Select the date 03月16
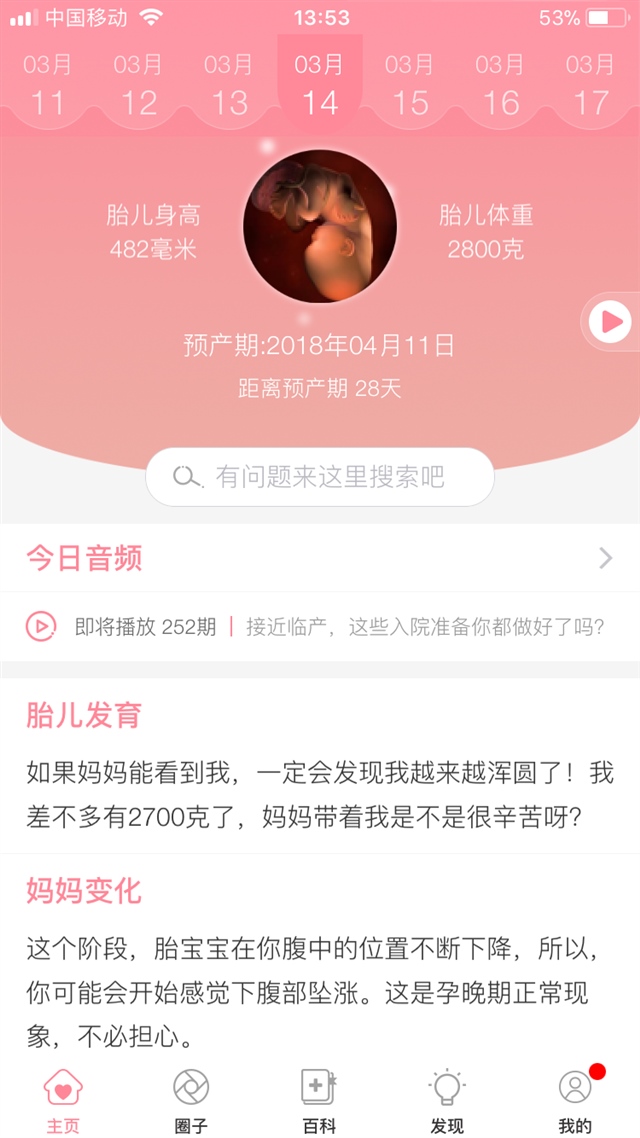The image size is (640, 1138). tap(500, 85)
